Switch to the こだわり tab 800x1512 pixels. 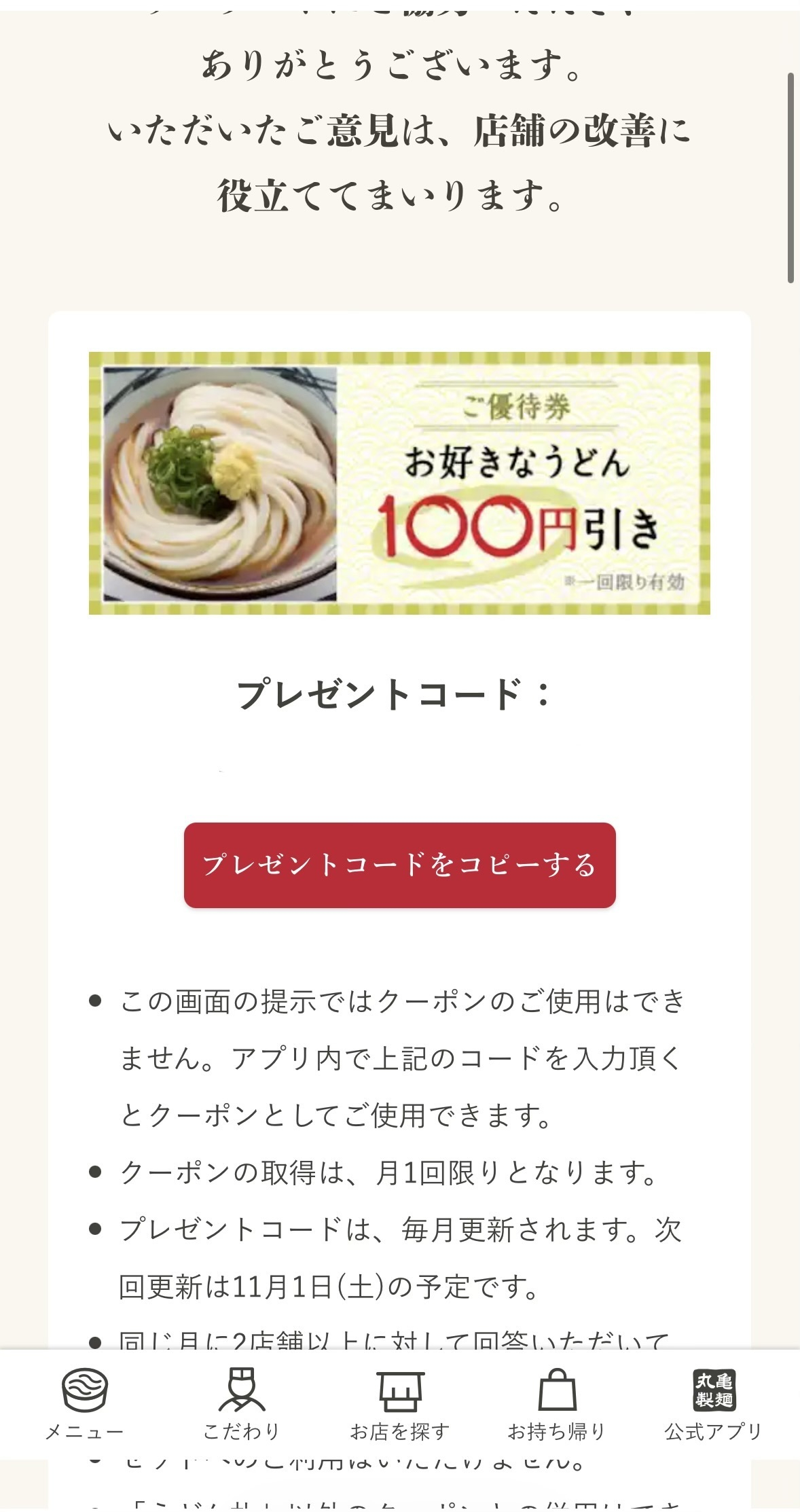coord(241,1404)
